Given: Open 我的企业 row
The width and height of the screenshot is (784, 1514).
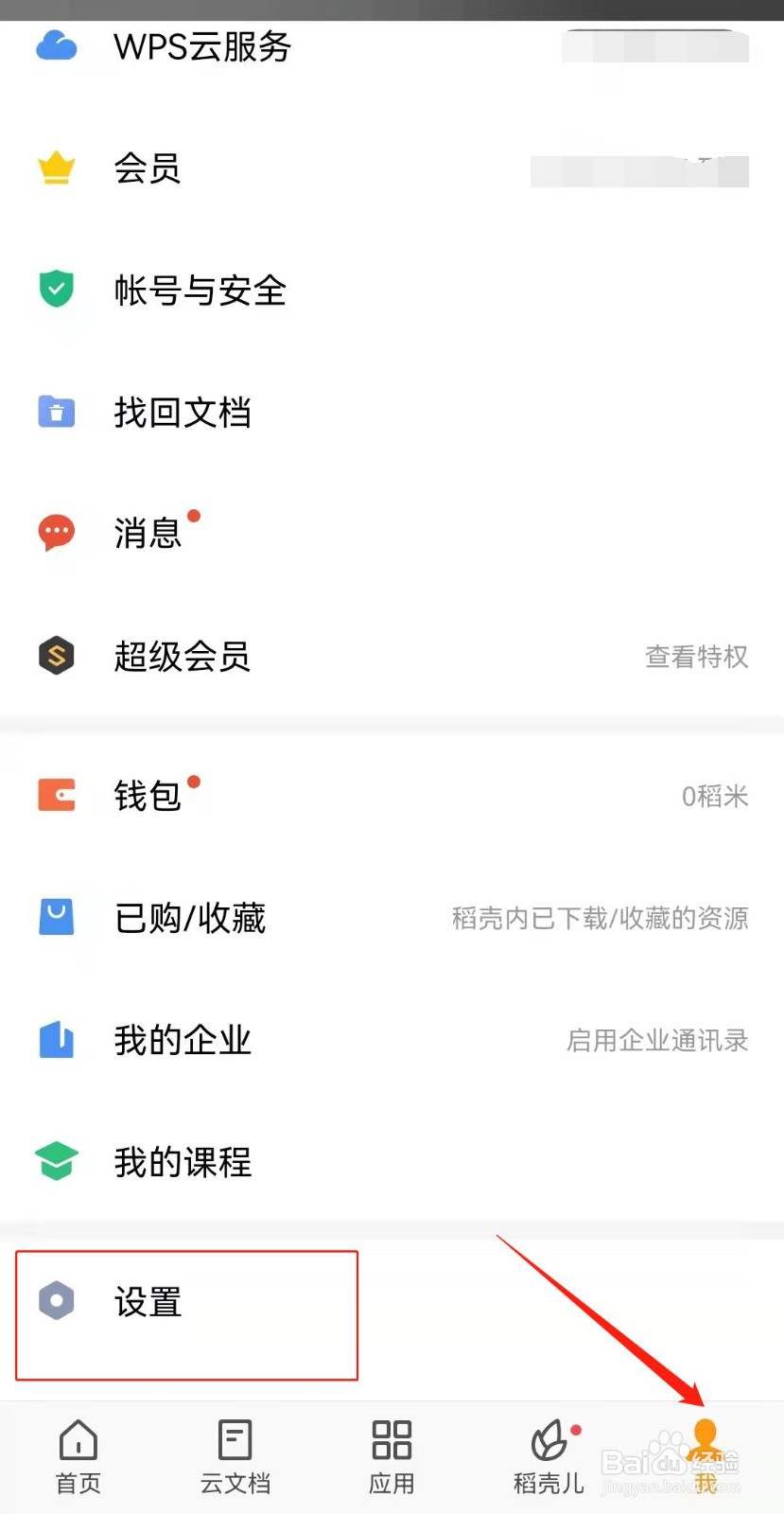Looking at the screenshot, I should (183, 1040).
